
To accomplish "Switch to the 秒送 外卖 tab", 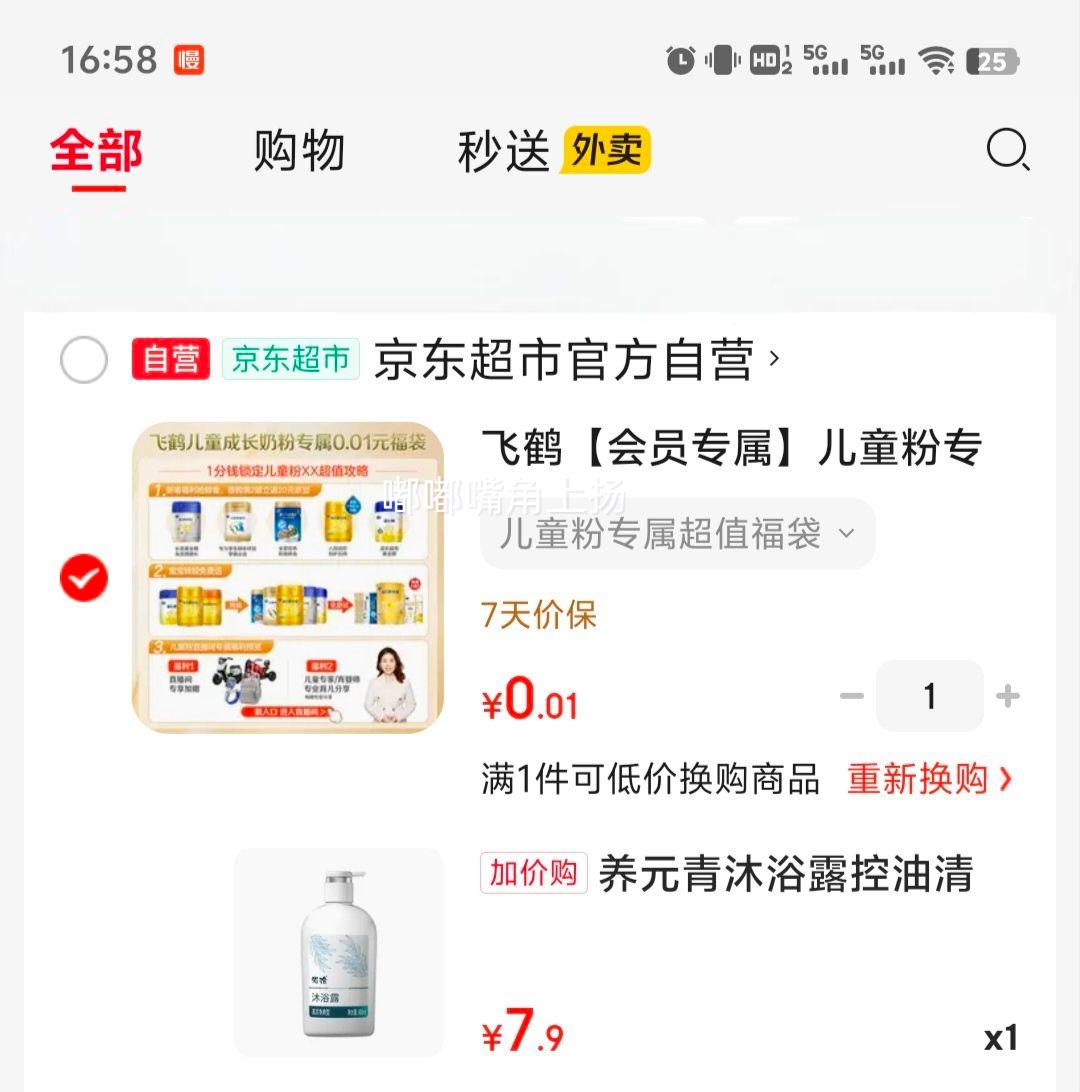I will pos(553,151).
